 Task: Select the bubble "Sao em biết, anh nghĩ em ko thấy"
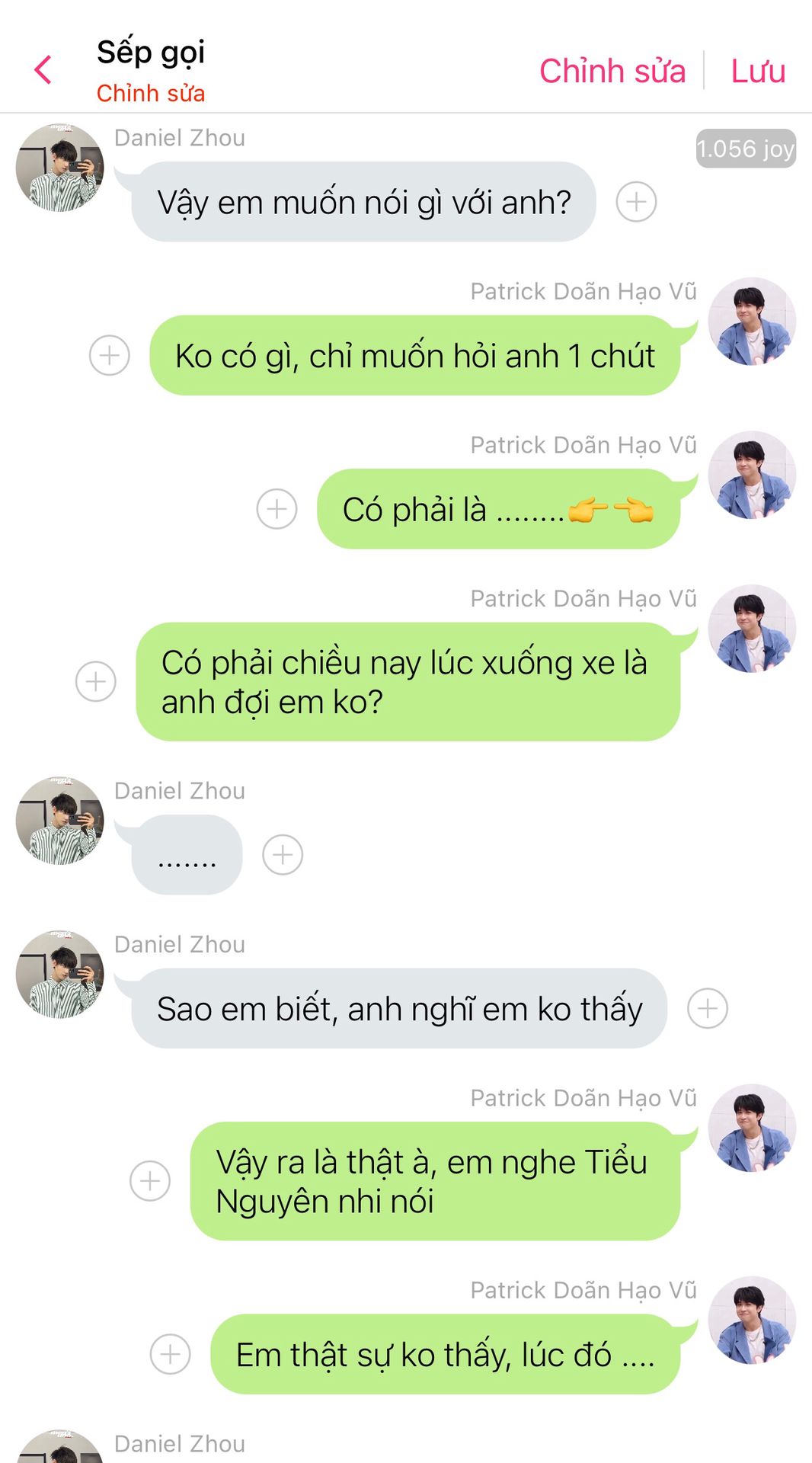tap(399, 1009)
